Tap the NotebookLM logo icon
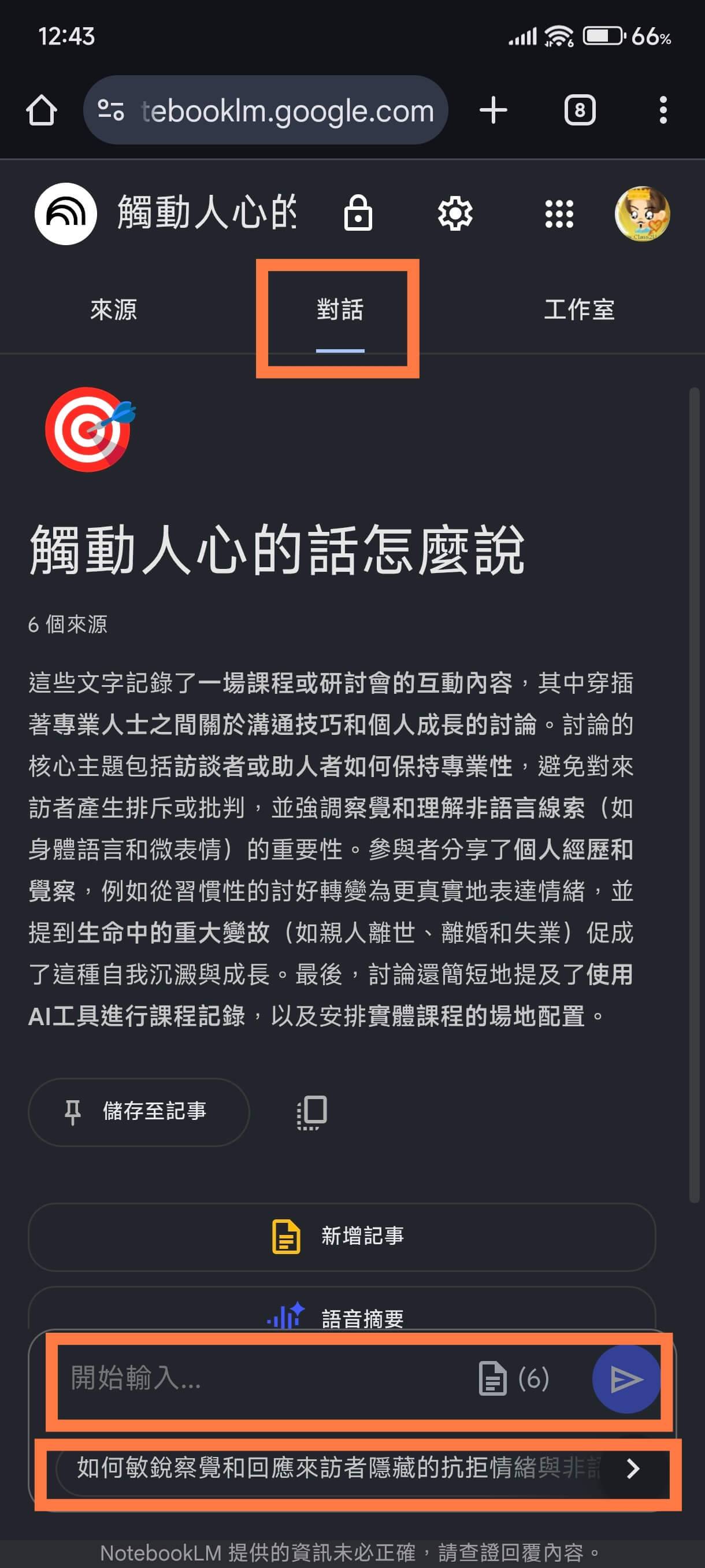The width and height of the screenshot is (705, 1568). pos(66,215)
